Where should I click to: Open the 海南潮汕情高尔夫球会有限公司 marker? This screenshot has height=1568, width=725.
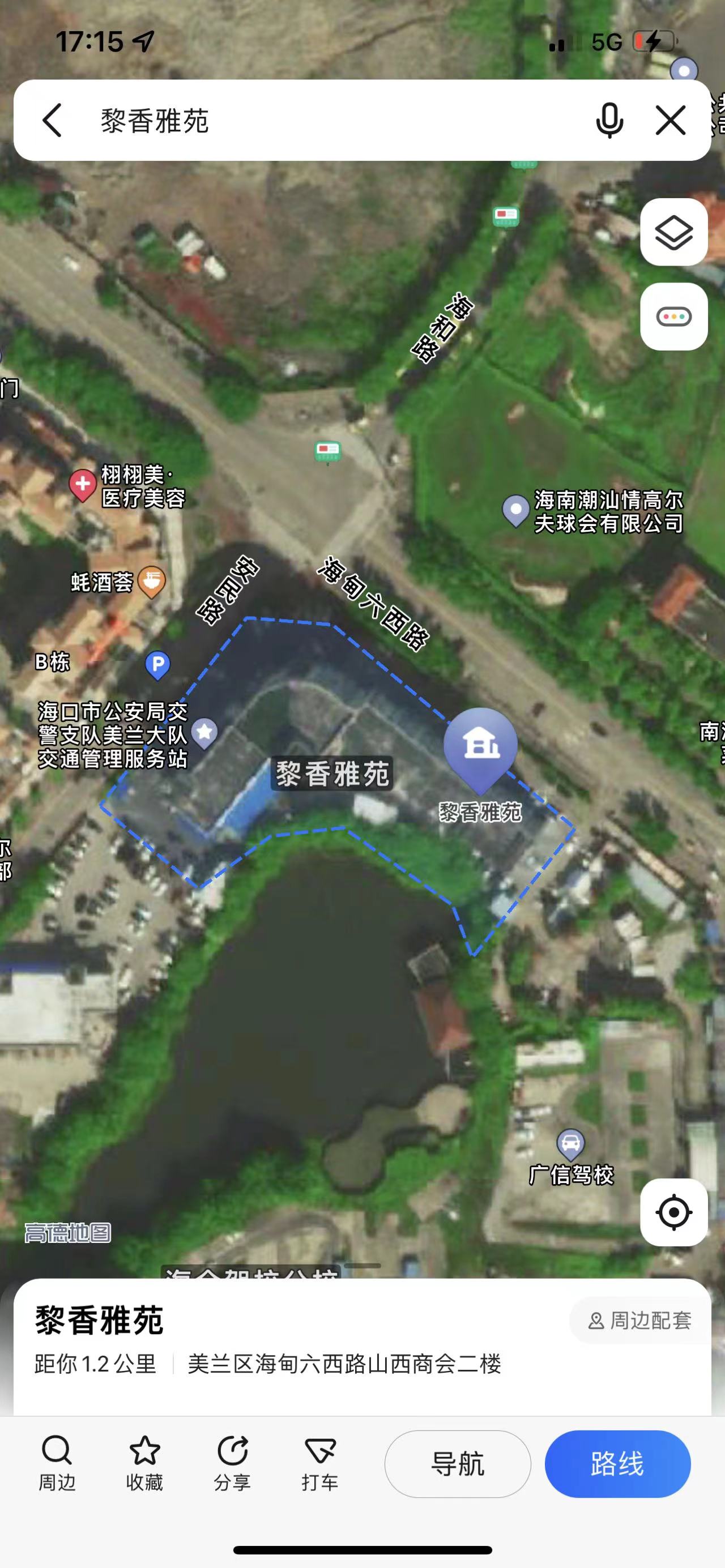tap(515, 510)
